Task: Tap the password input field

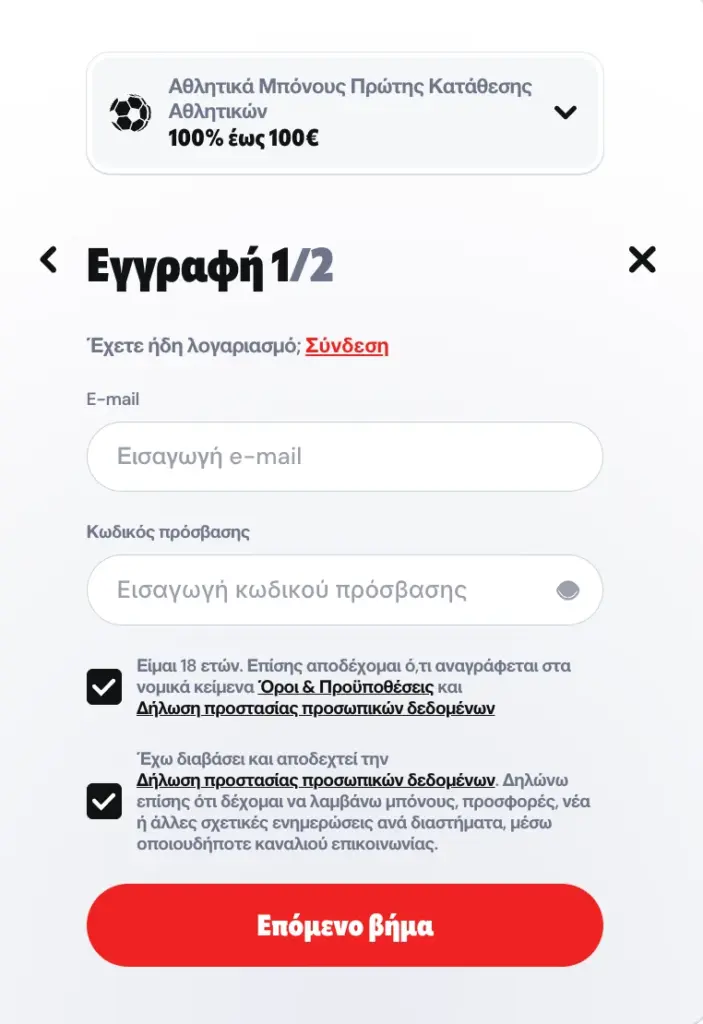Action: [x=320, y=590]
